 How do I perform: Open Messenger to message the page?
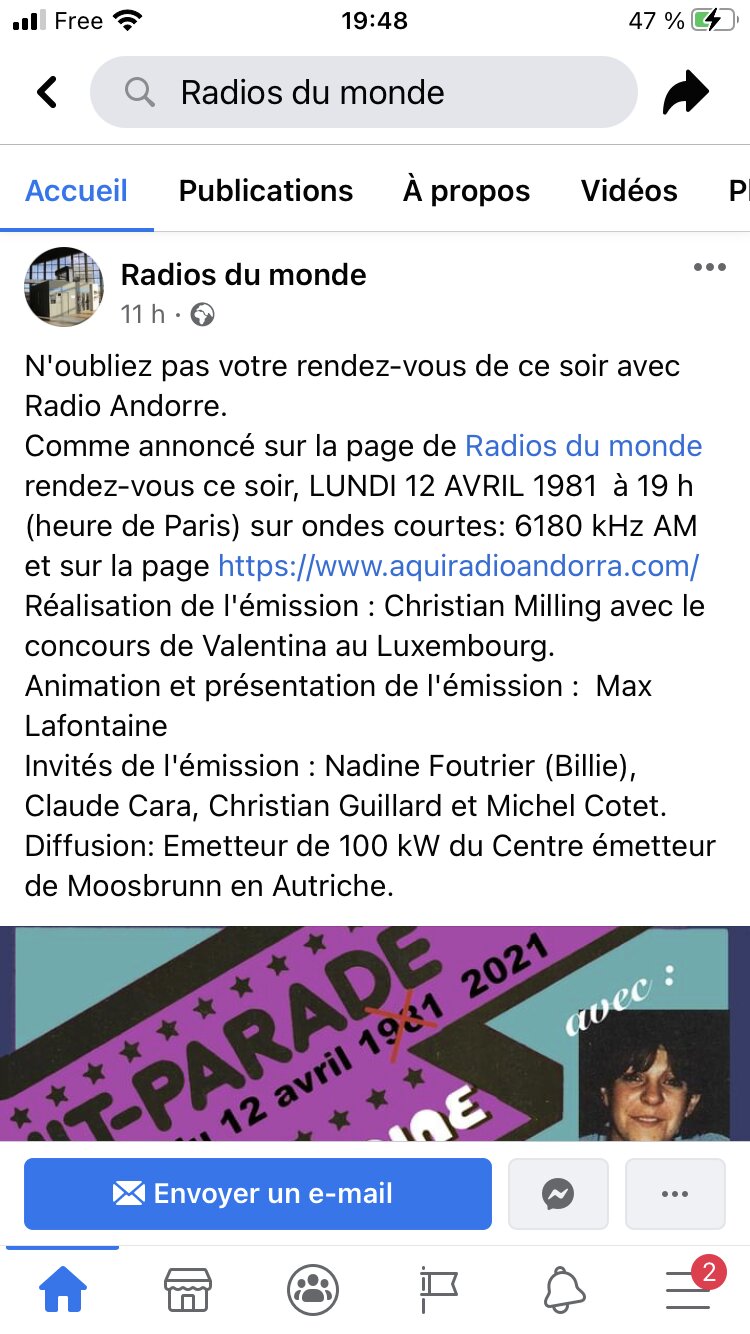558,1193
